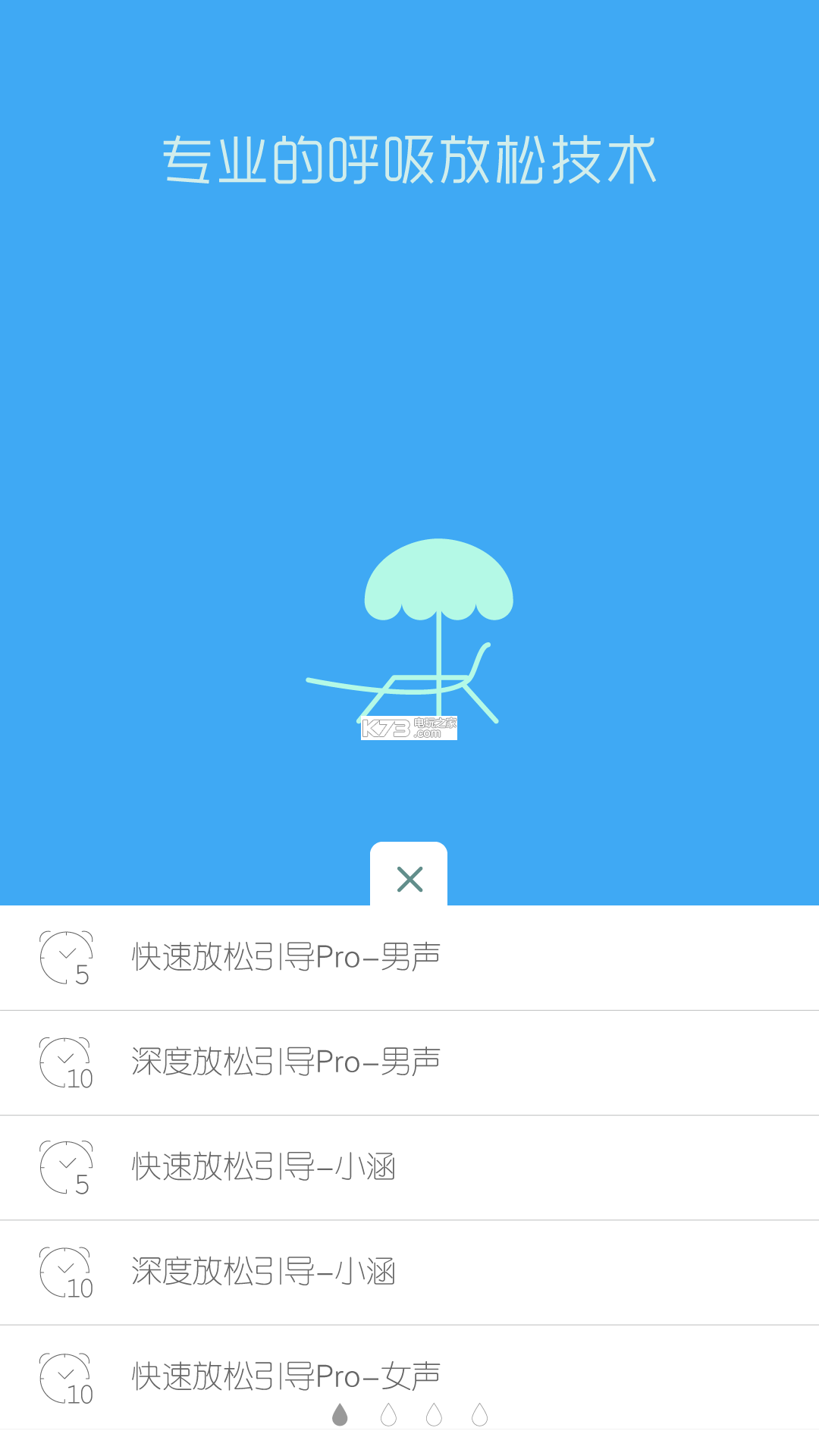
Task: Click the beach umbrella illustration
Action: click(438, 584)
